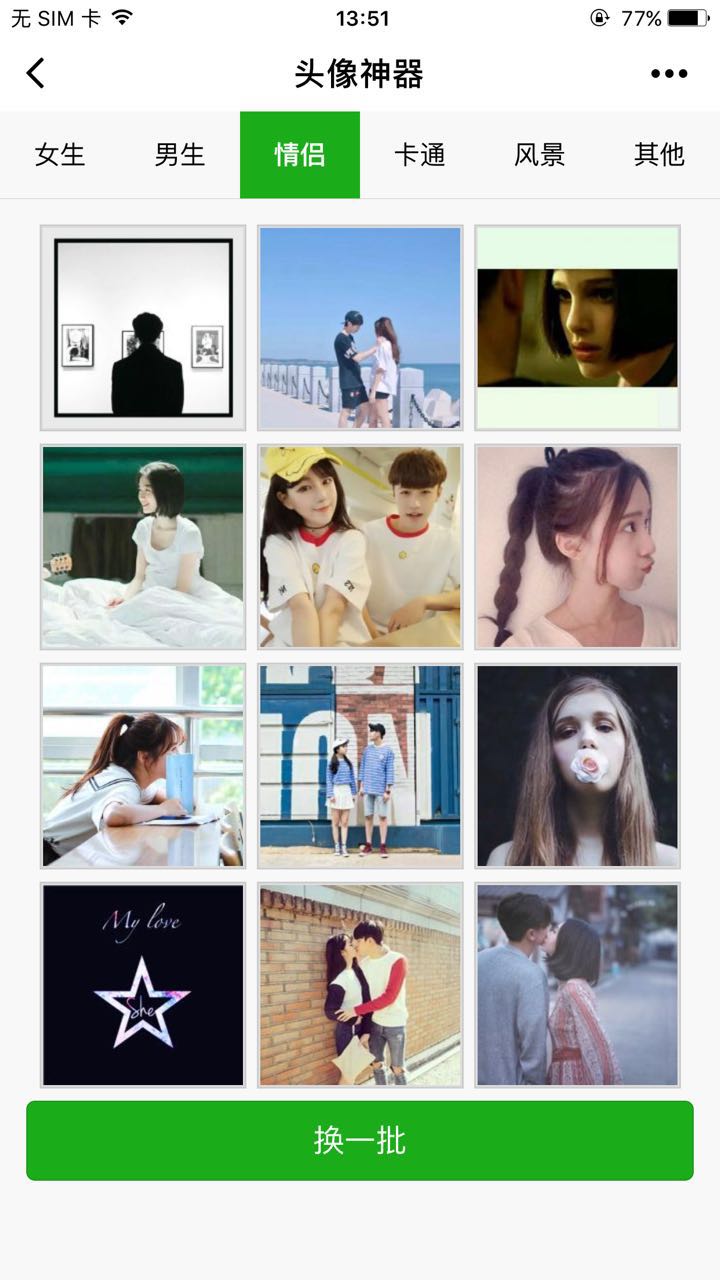Open the couple kissing on street avatar
This screenshot has height=1280, width=720.
[x=577, y=985]
